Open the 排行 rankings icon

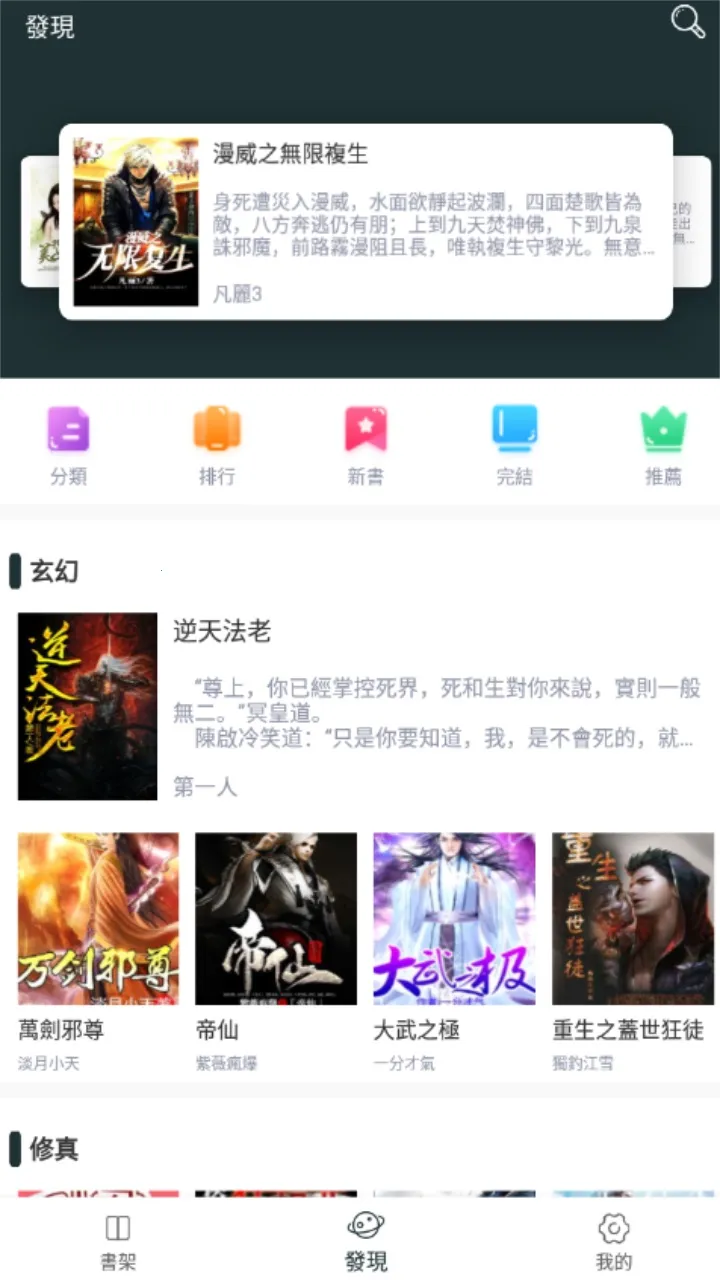pyautogui.click(x=217, y=440)
